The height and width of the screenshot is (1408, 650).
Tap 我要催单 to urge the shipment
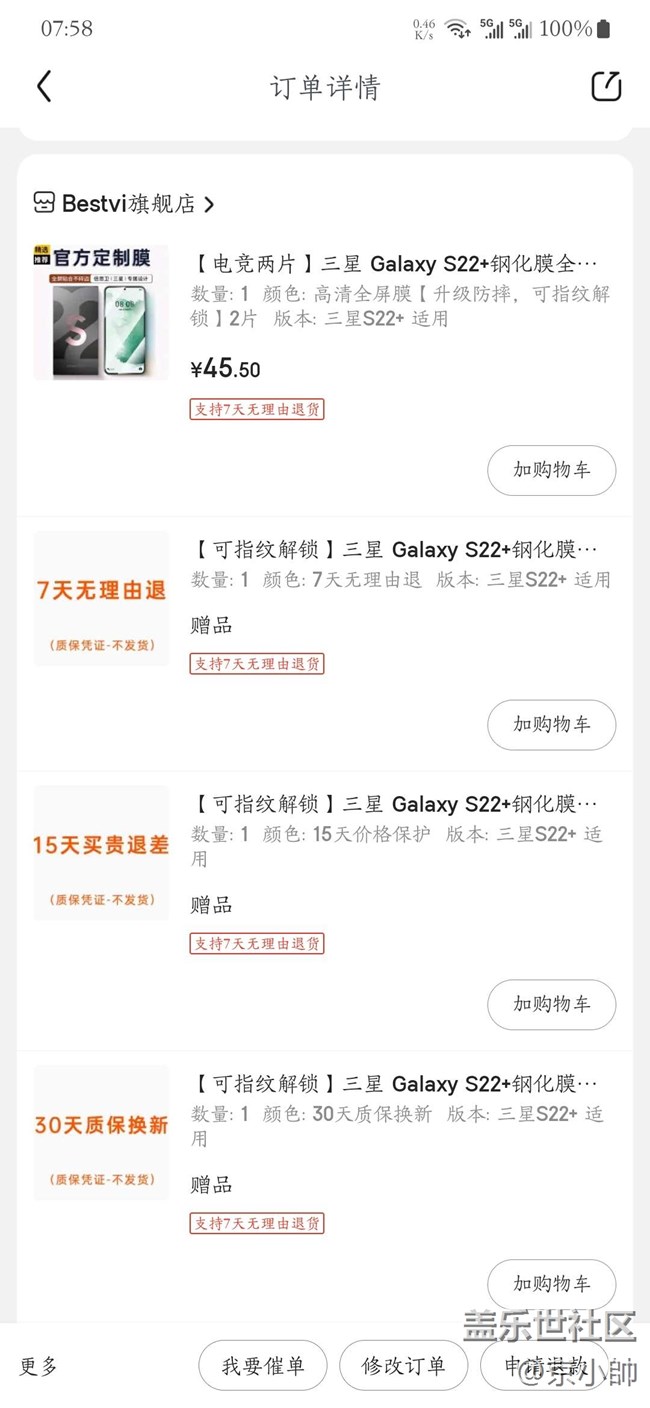tap(262, 1366)
